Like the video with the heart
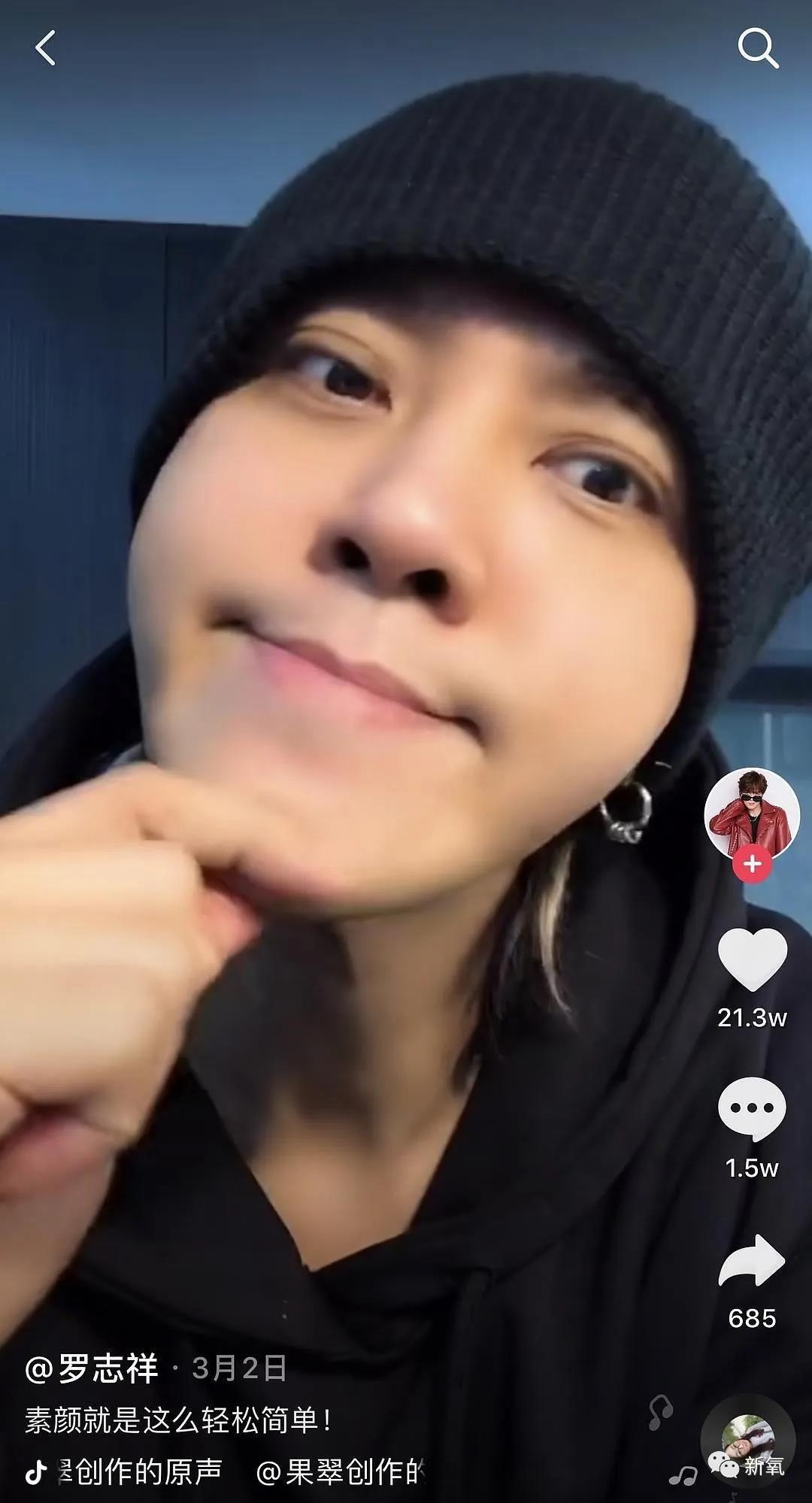Screen dimensions: 812x1503 pyautogui.click(x=752, y=959)
